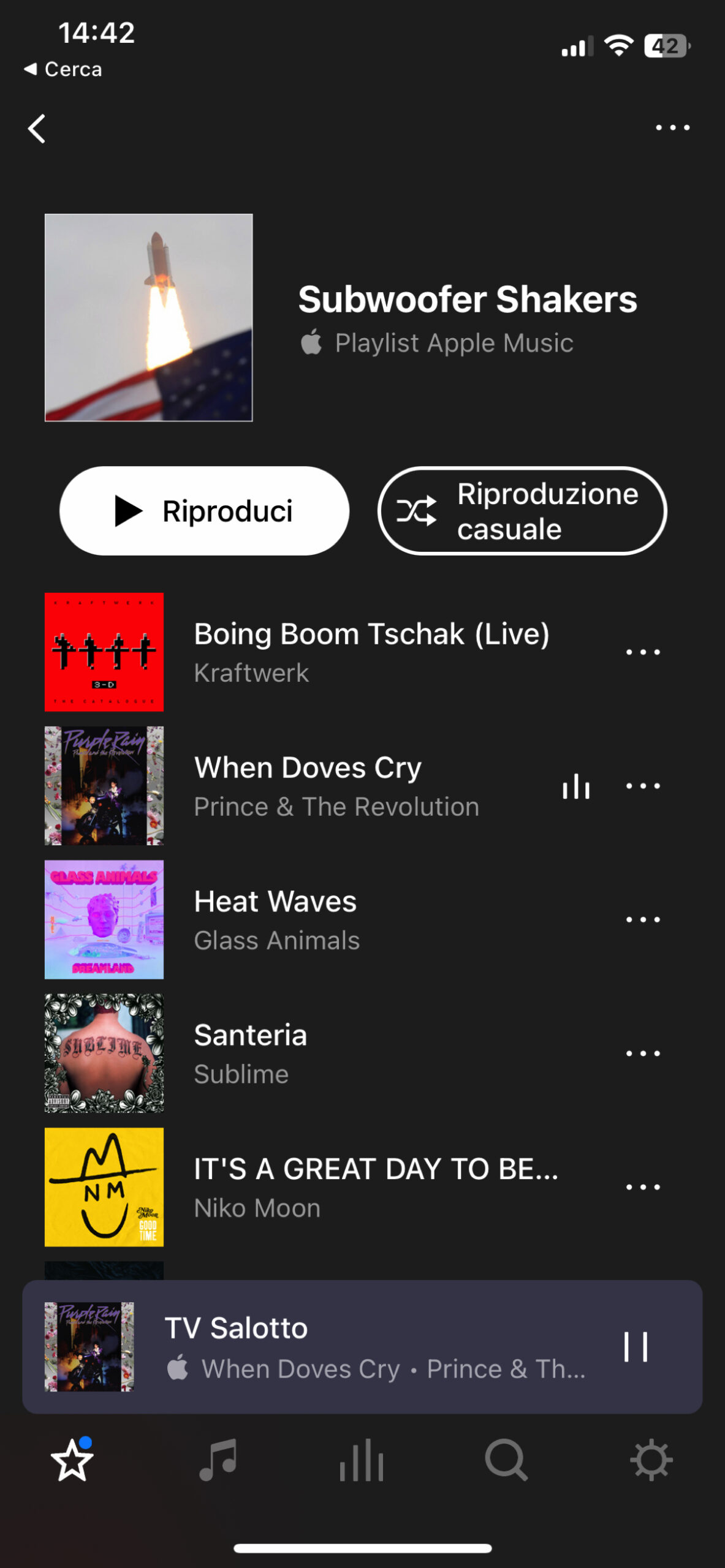The width and height of the screenshot is (725, 1568).
Task: Open options for When Doves Cry
Action: pyautogui.click(x=642, y=786)
